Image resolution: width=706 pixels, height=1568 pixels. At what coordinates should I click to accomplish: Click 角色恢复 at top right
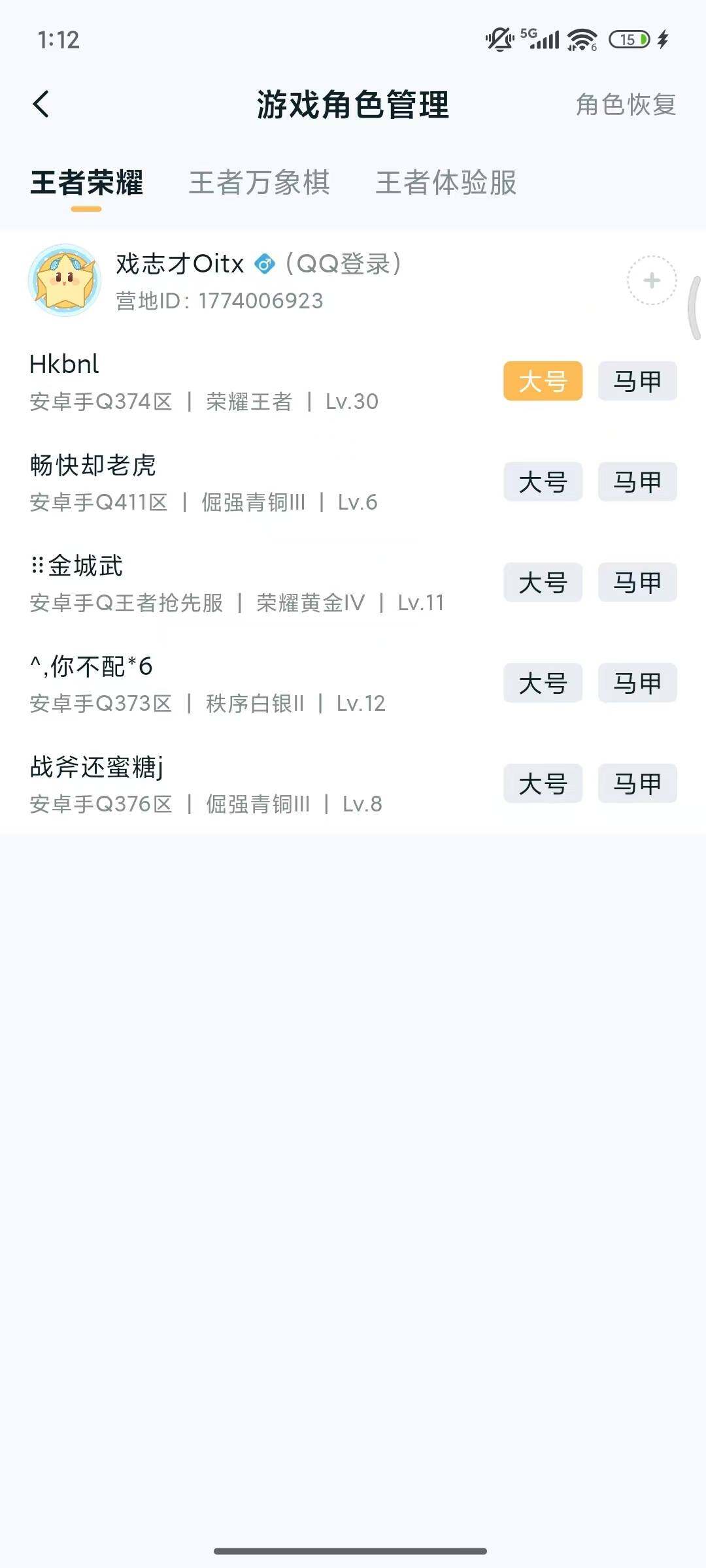point(626,105)
